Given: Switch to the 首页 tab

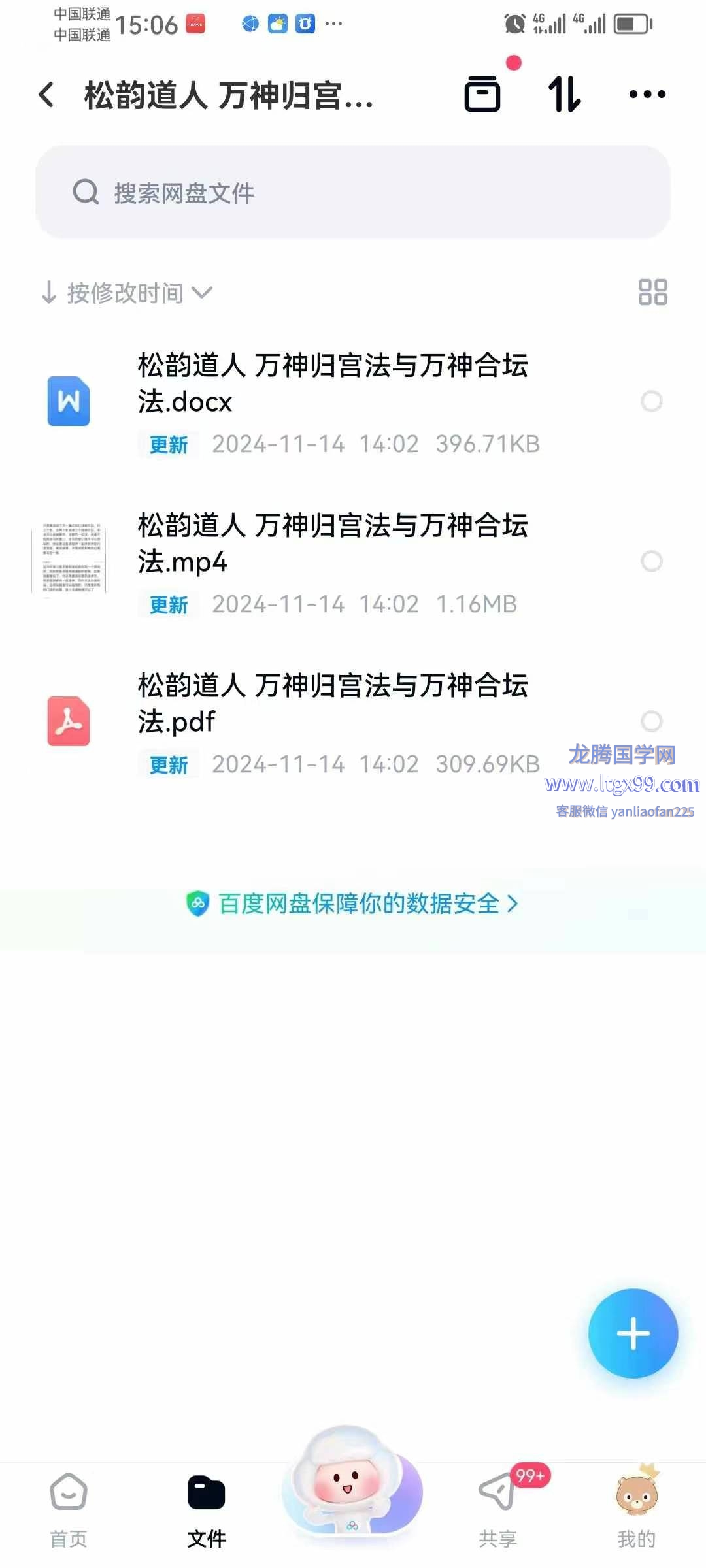Looking at the screenshot, I should click(x=69, y=1509).
